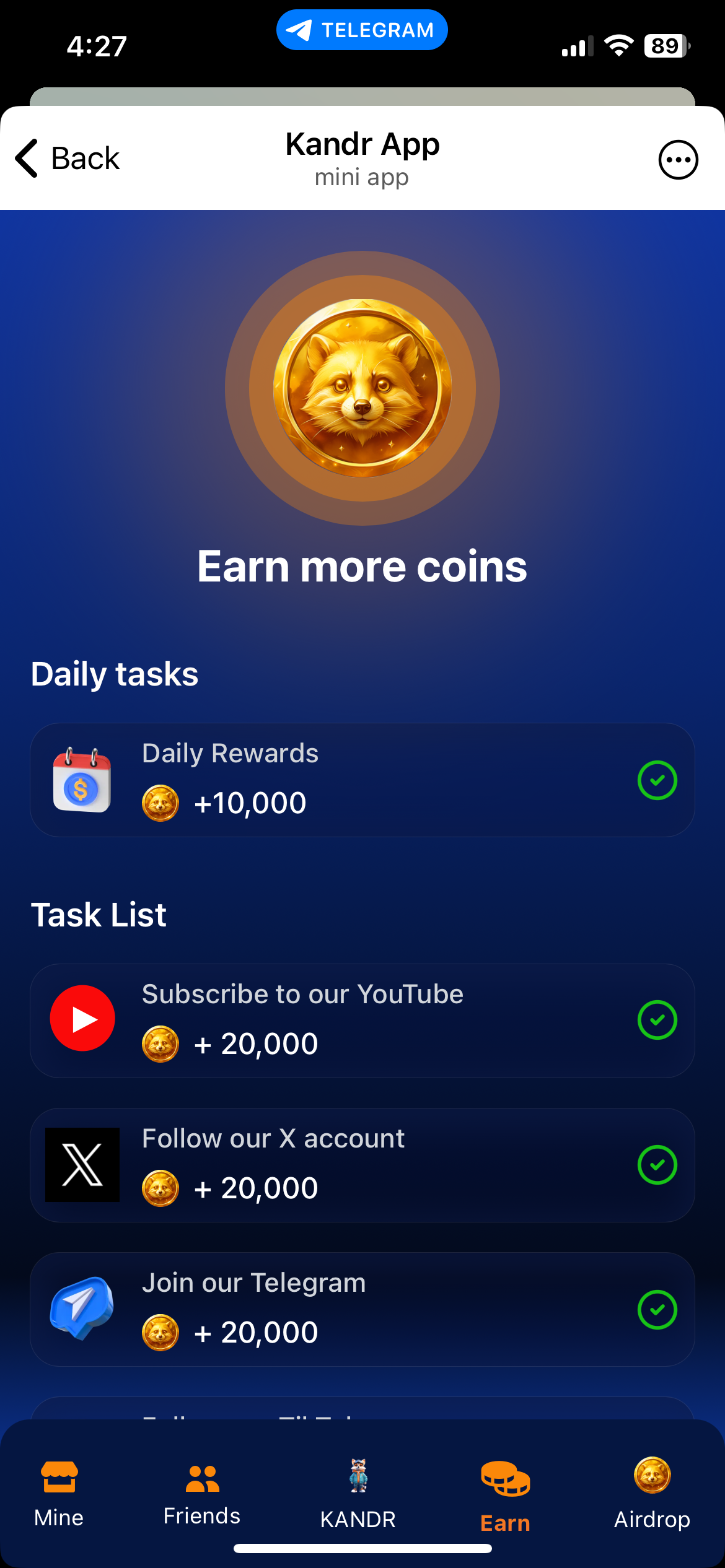
Task: Open the Subscribe to our YouTube task
Action: click(x=362, y=1021)
